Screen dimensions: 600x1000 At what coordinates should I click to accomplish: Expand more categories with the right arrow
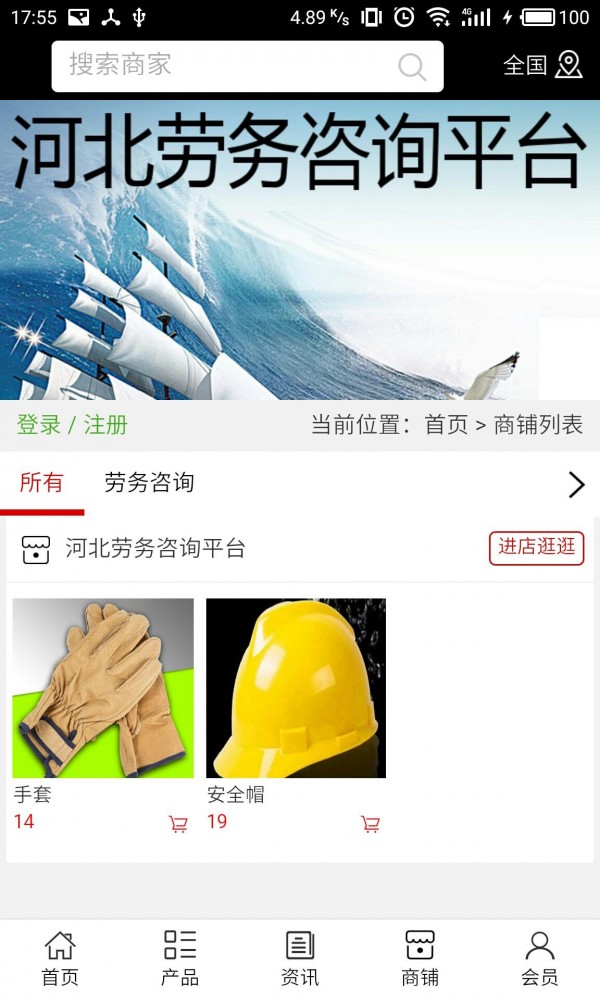tap(576, 485)
